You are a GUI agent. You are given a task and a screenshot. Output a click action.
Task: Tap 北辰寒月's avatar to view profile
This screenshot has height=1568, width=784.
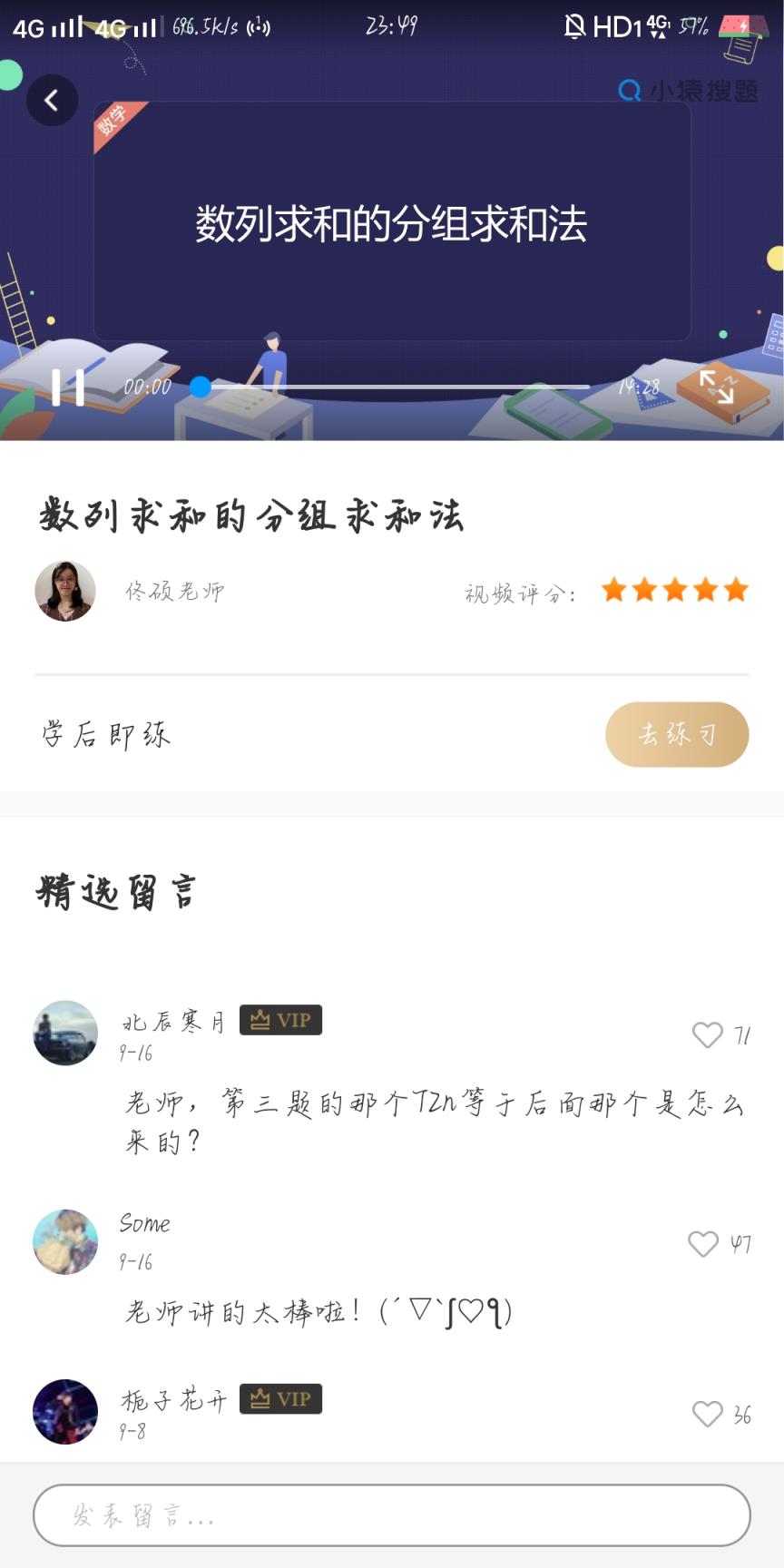64,1033
